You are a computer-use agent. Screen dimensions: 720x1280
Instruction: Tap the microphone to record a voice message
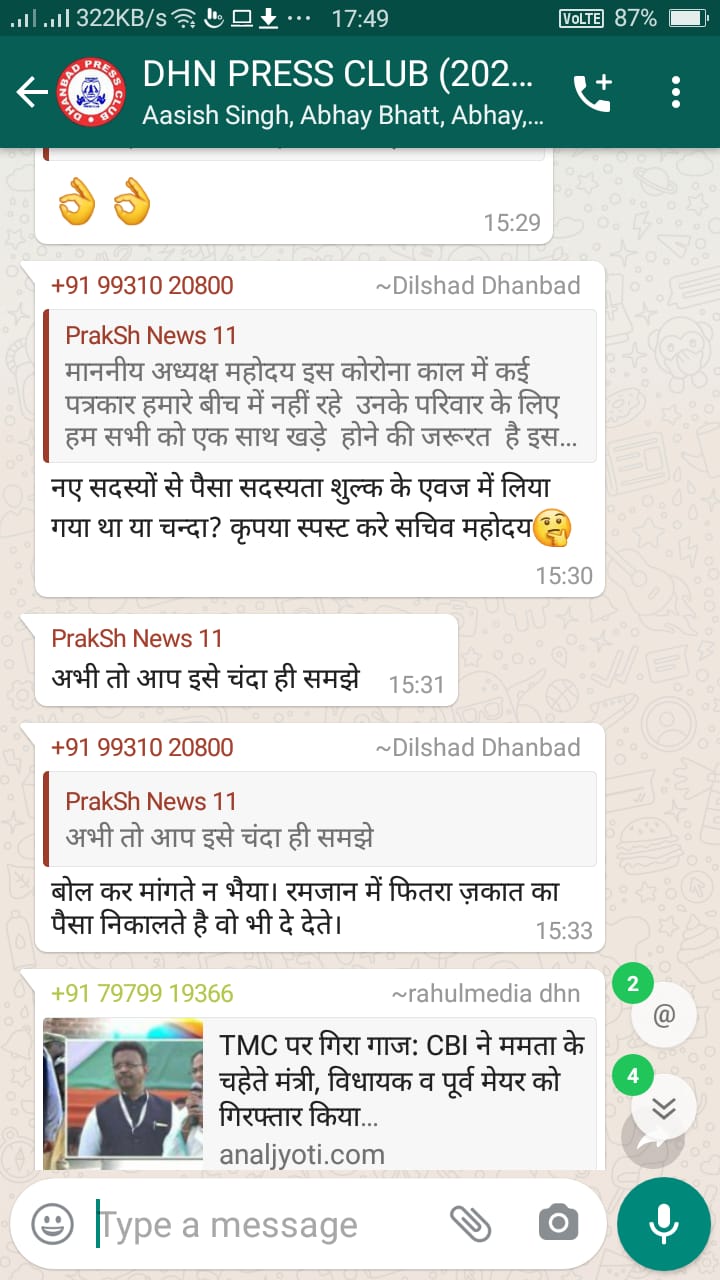pos(664,1223)
